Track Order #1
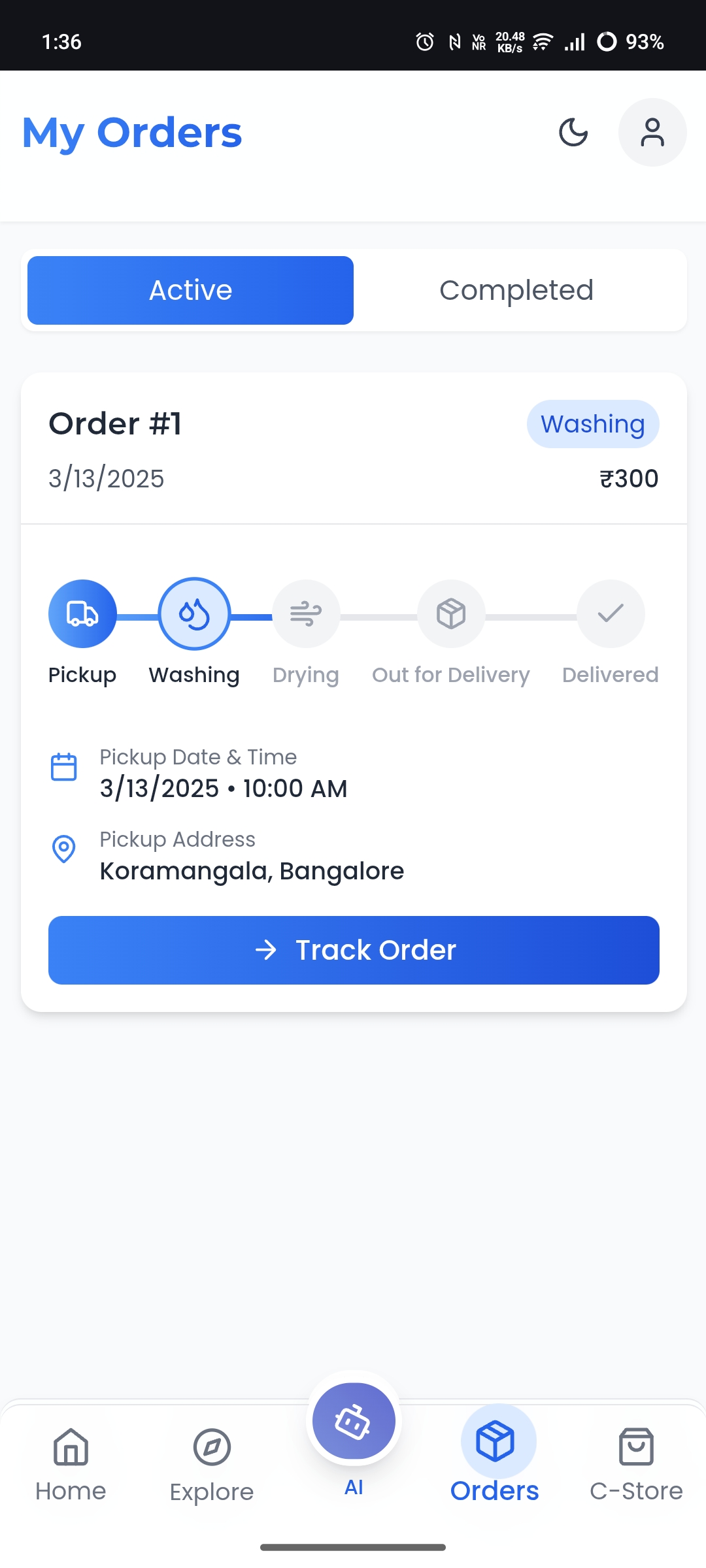 tap(354, 950)
